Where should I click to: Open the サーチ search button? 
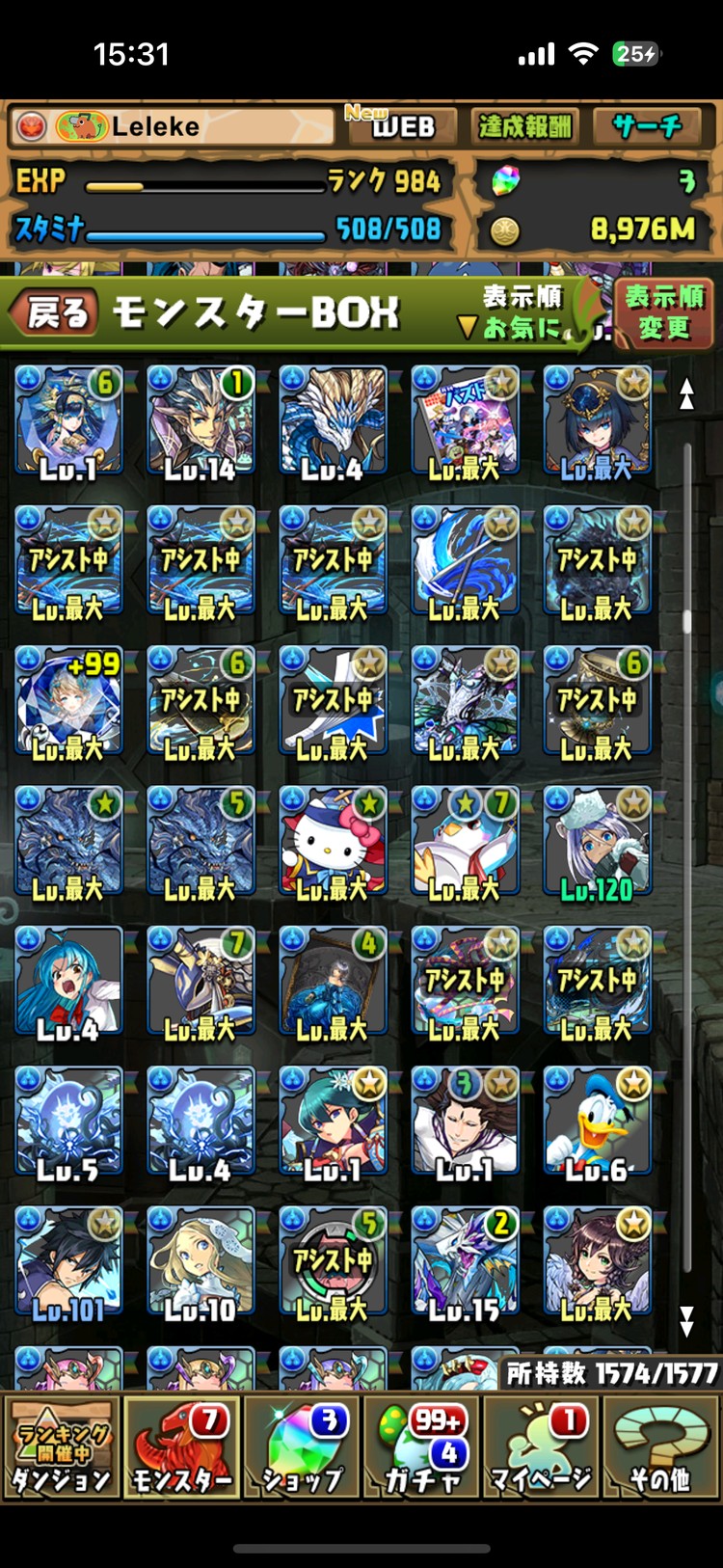(x=645, y=125)
